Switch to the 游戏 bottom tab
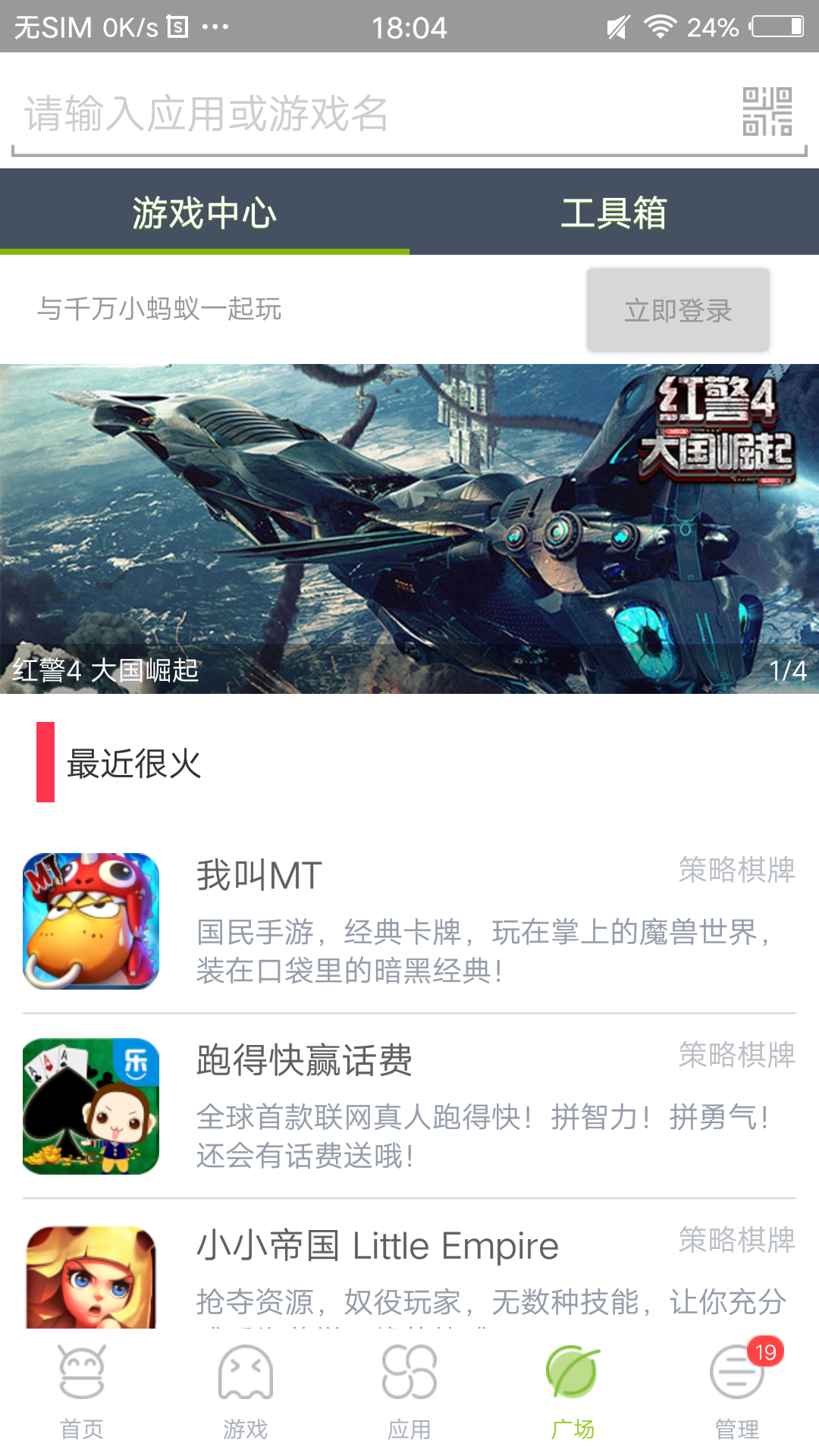 click(246, 1392)
